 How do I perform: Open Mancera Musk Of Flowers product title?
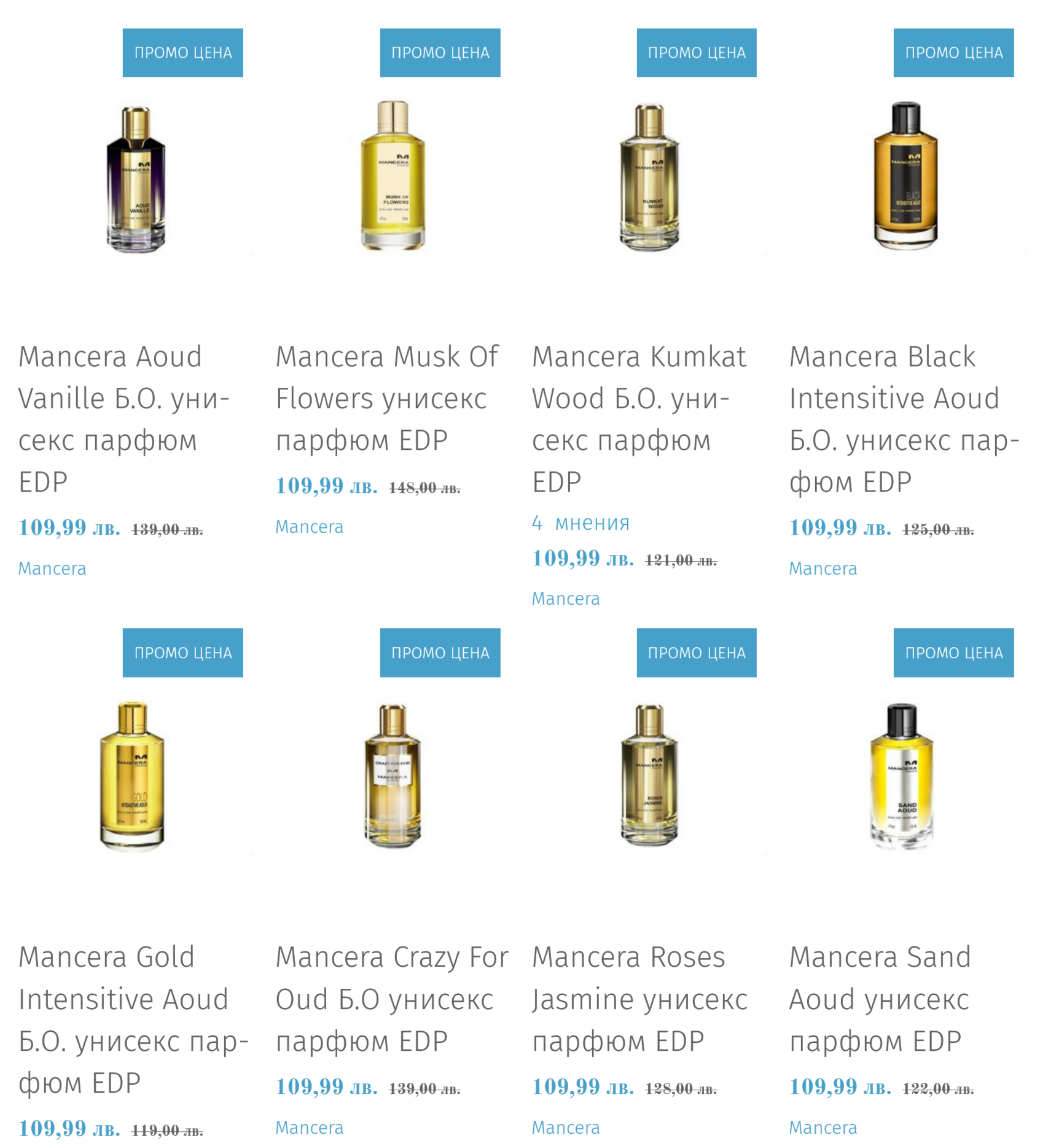coord(386,398)
